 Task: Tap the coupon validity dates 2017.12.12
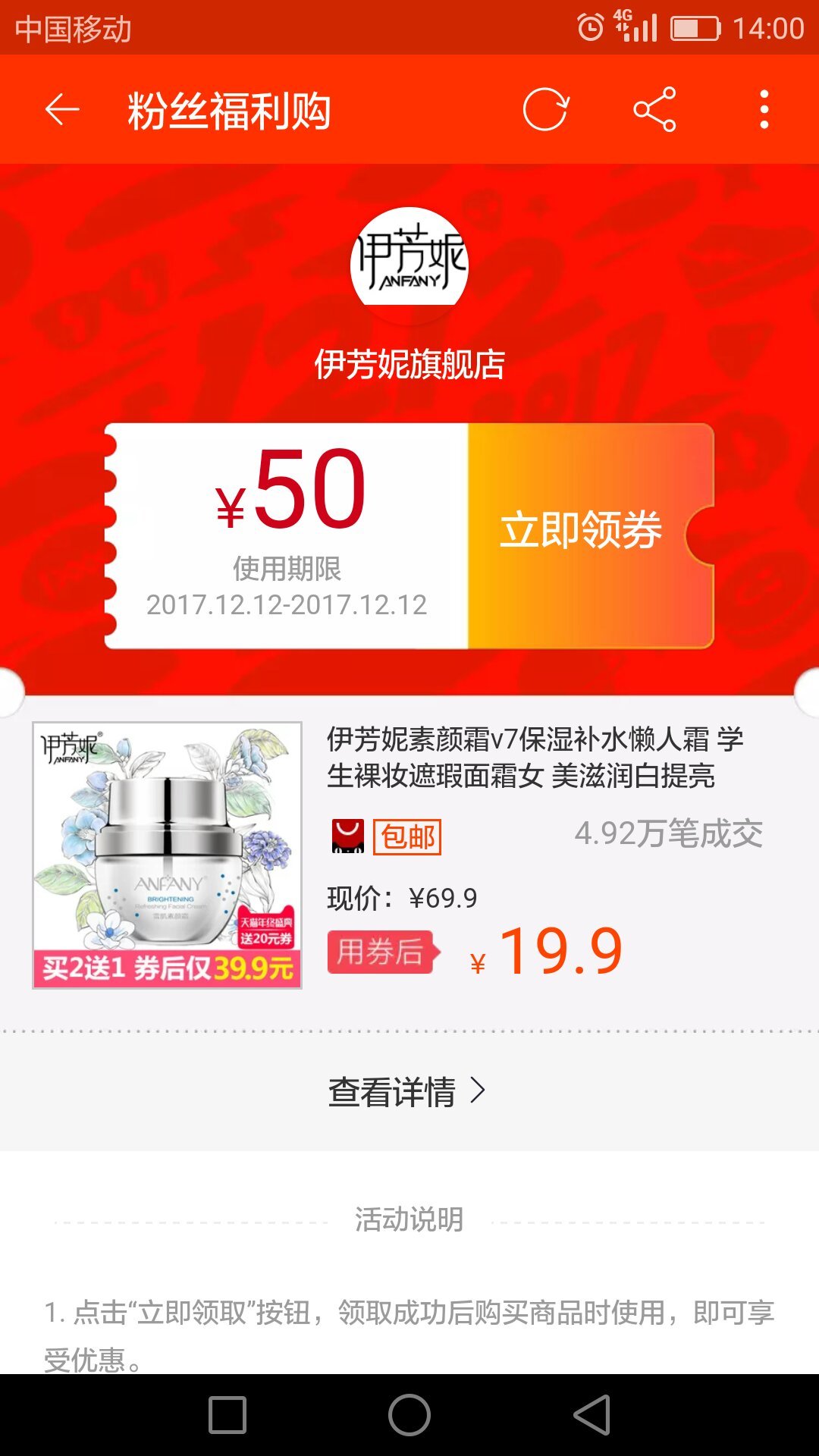[288, 607]
